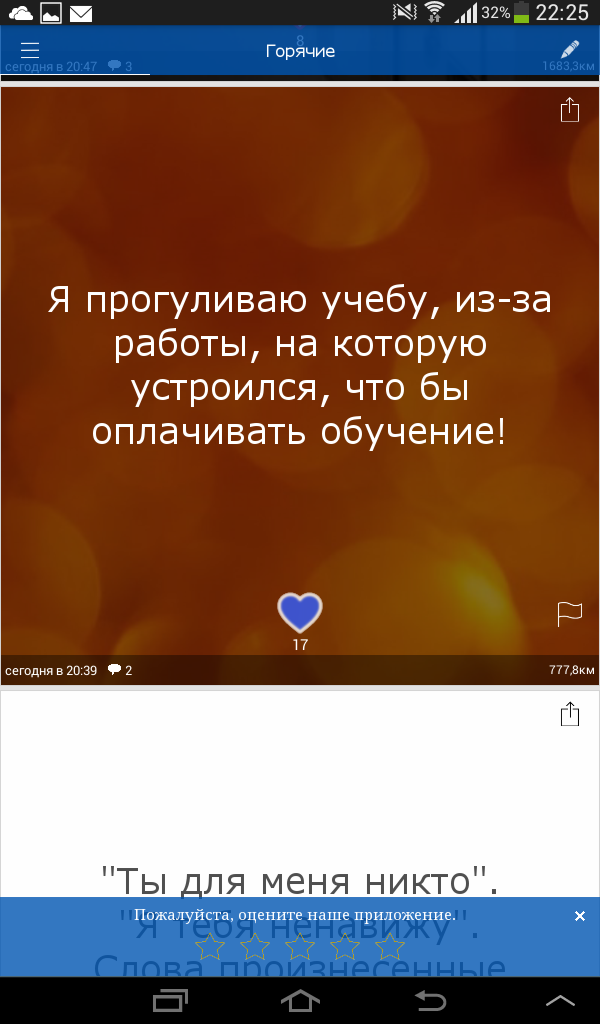Rate the app one star

tap(210, 946)
